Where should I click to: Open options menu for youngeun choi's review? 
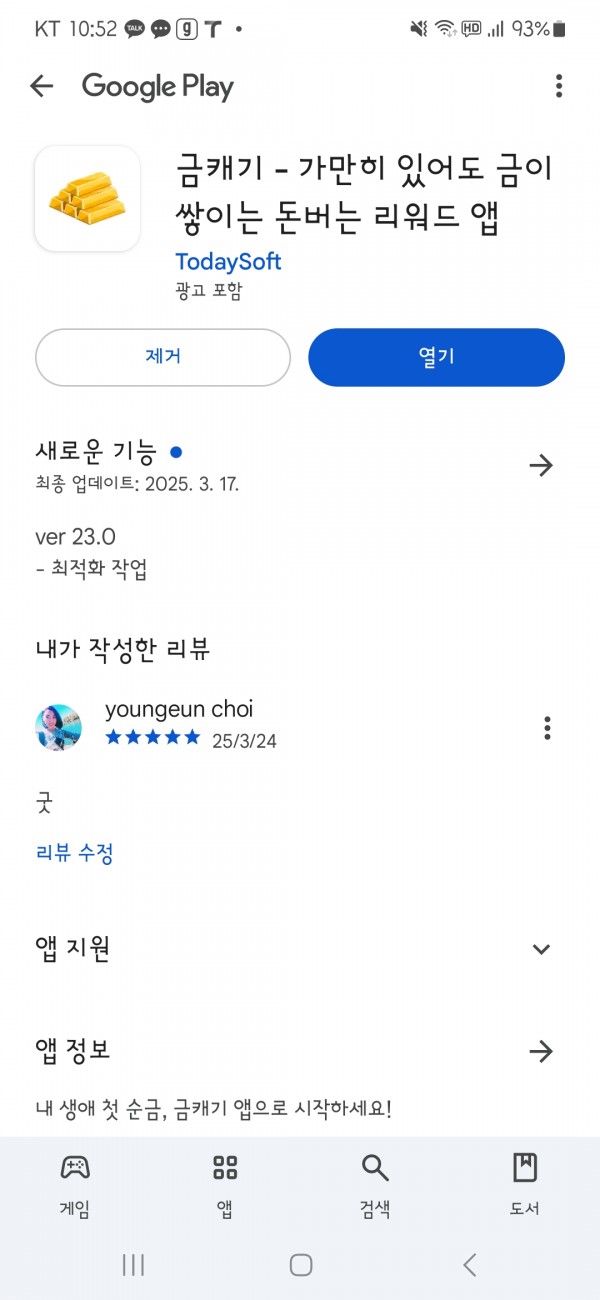coord(547,728)
